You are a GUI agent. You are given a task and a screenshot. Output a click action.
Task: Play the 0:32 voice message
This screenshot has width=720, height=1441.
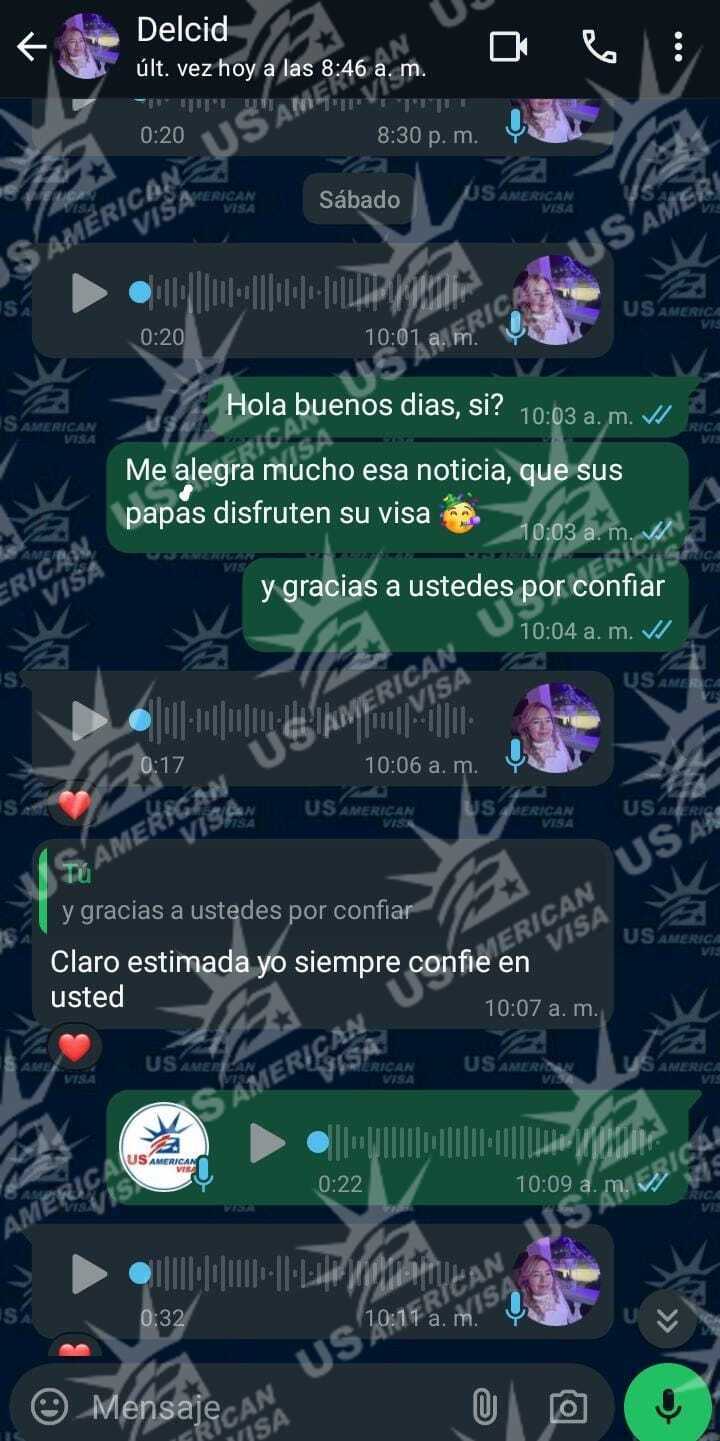(x=89, y=1274)
